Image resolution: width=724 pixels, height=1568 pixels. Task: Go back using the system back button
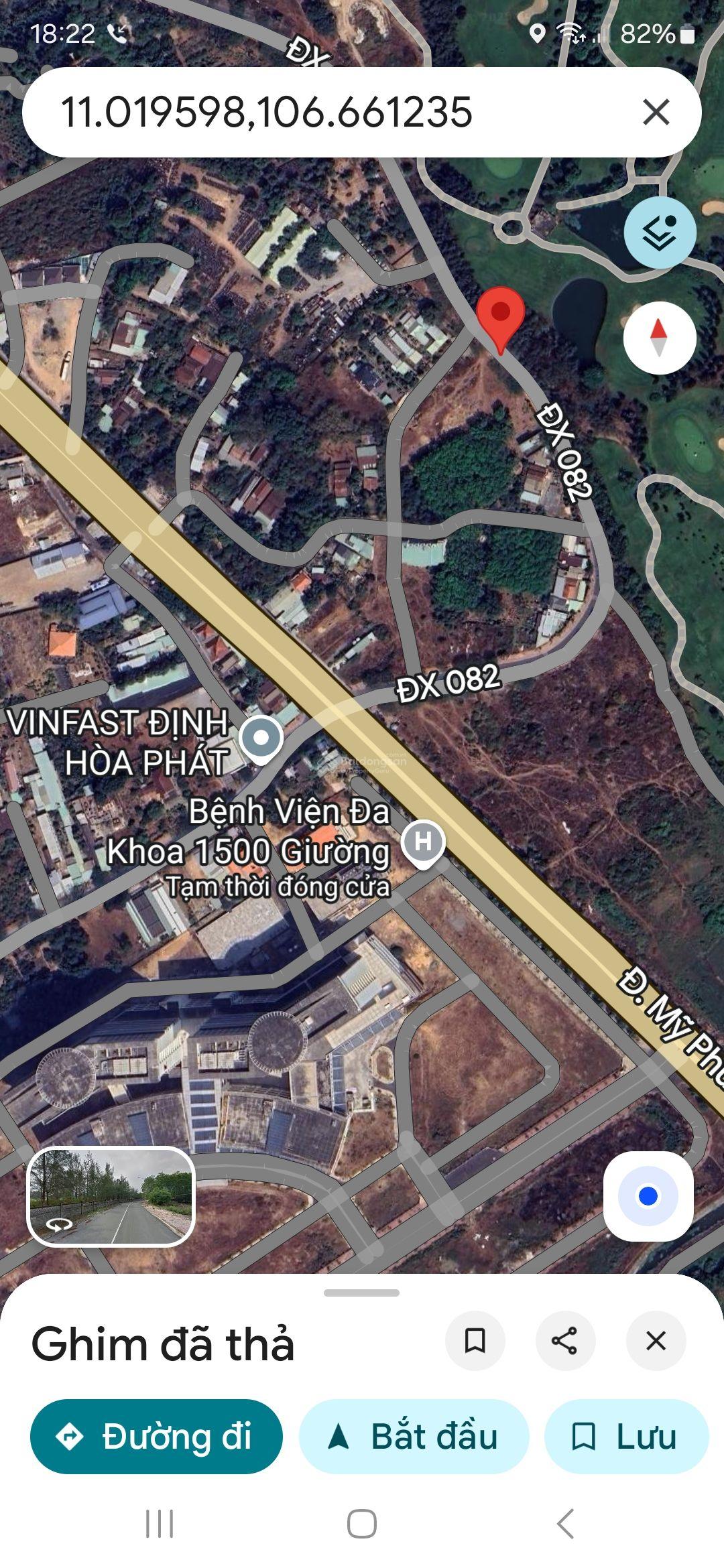click(x=565, y=1524)
